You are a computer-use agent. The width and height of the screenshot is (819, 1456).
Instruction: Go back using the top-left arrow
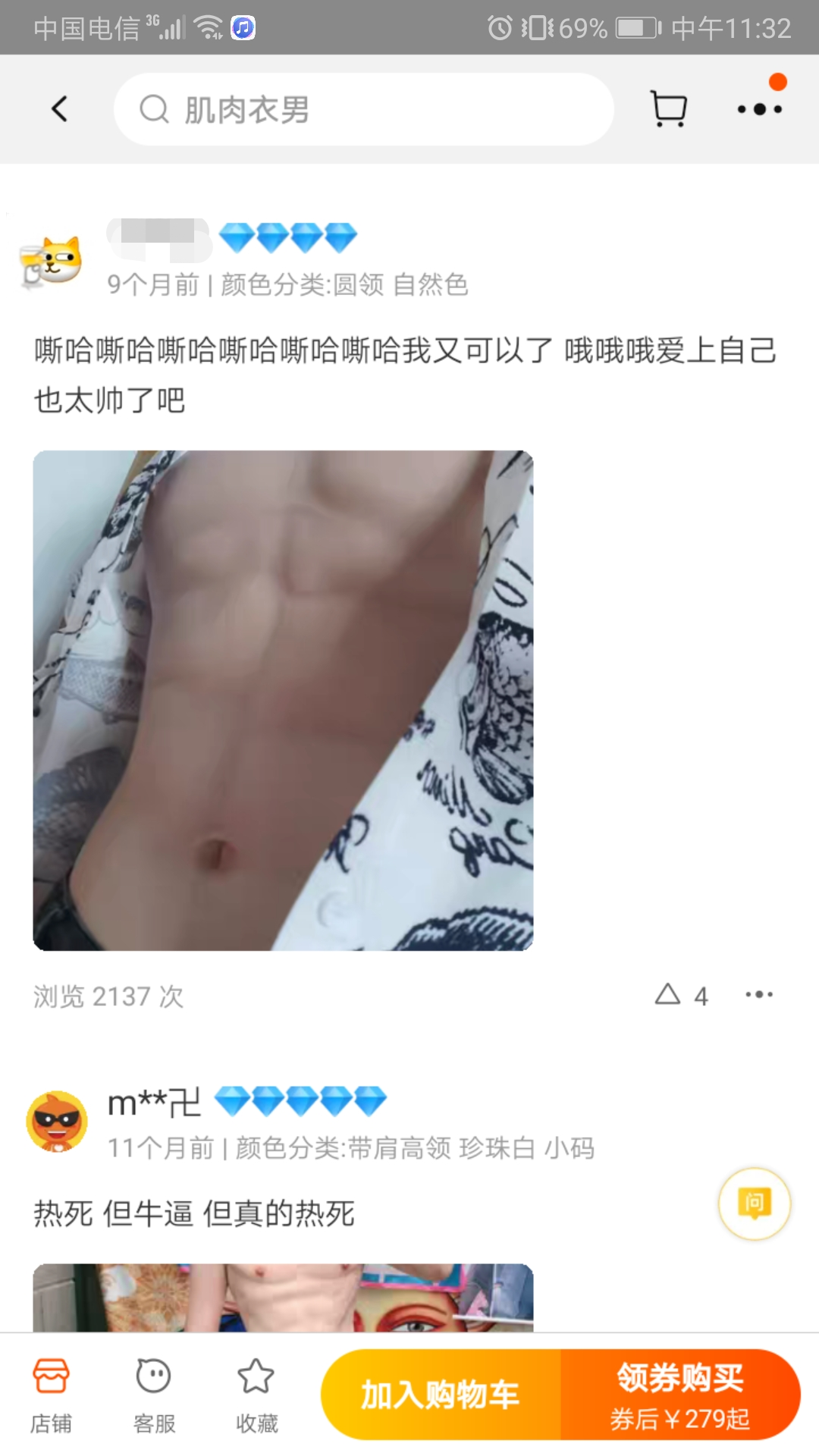pos(59,109)
